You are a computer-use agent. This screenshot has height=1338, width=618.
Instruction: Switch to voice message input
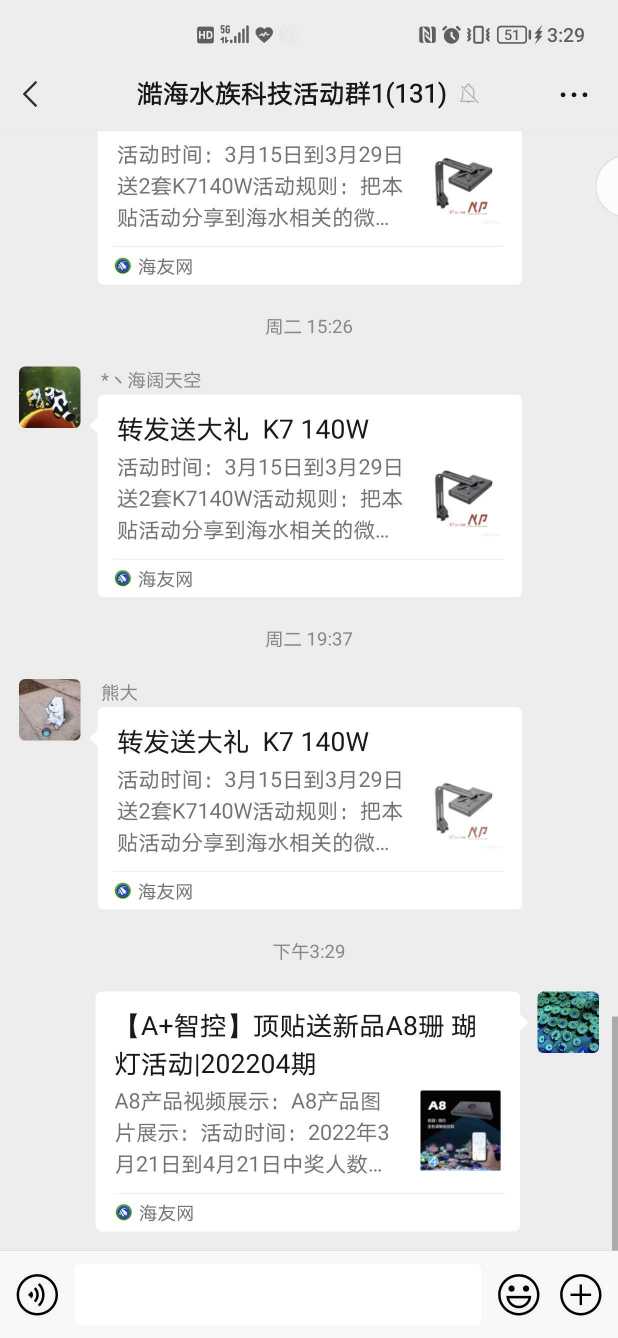coord(38,1295)
